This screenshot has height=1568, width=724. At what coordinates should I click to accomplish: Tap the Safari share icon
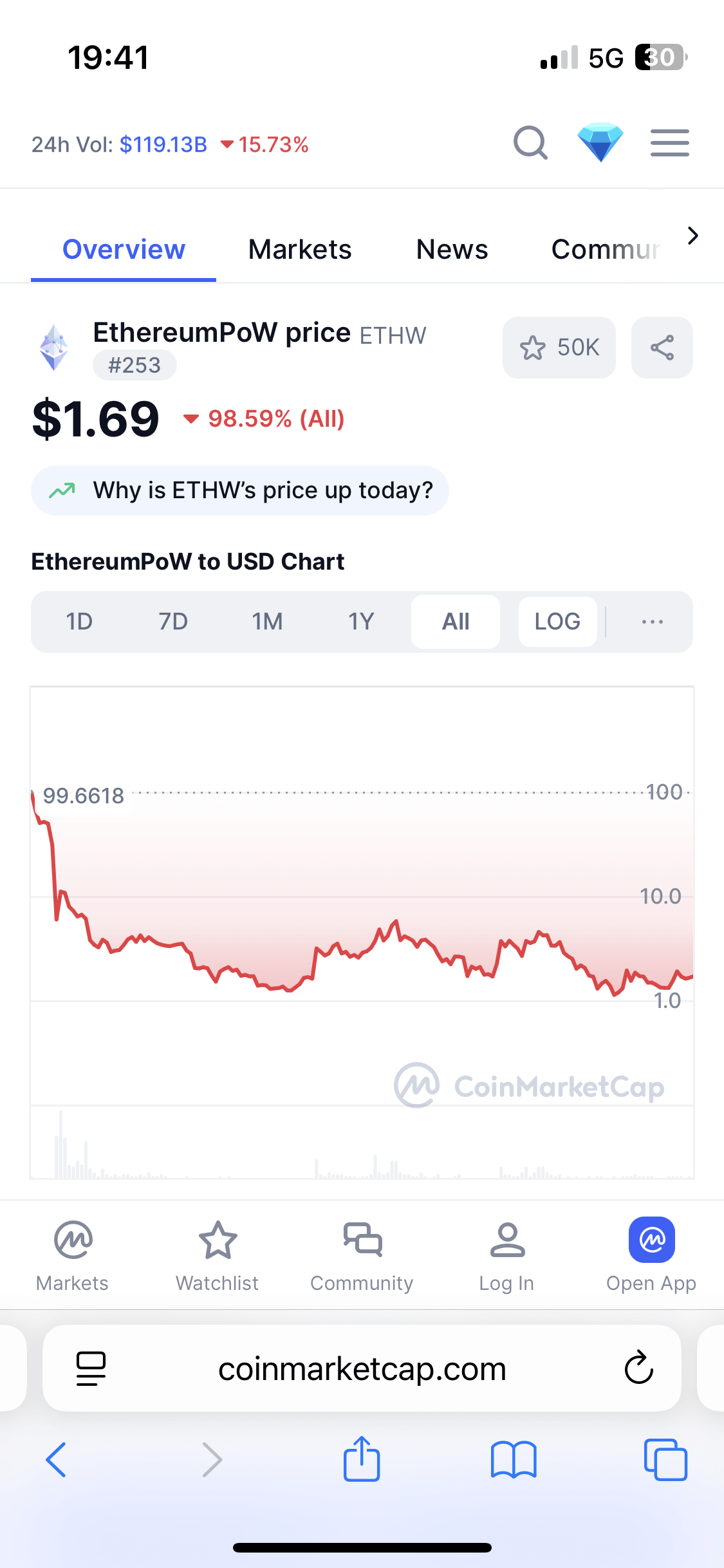[362, 1460]
